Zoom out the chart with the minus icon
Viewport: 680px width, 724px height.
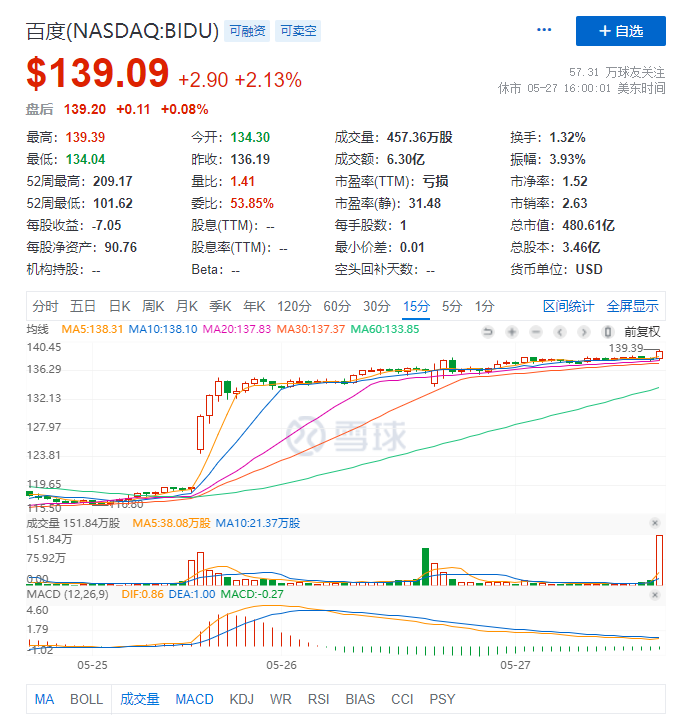click(536, 332)
